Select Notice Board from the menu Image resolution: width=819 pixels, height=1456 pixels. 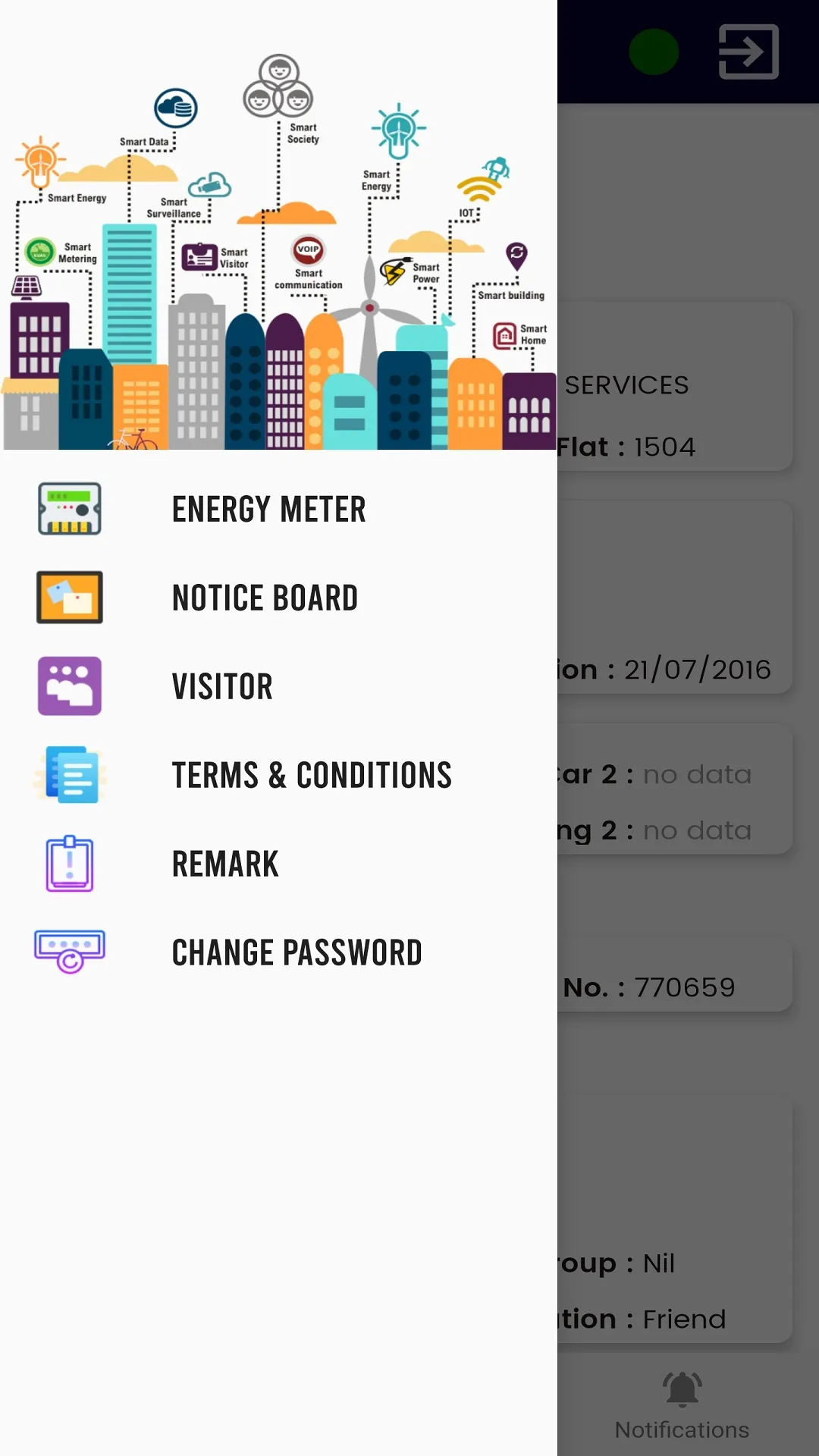coord(265,598)
